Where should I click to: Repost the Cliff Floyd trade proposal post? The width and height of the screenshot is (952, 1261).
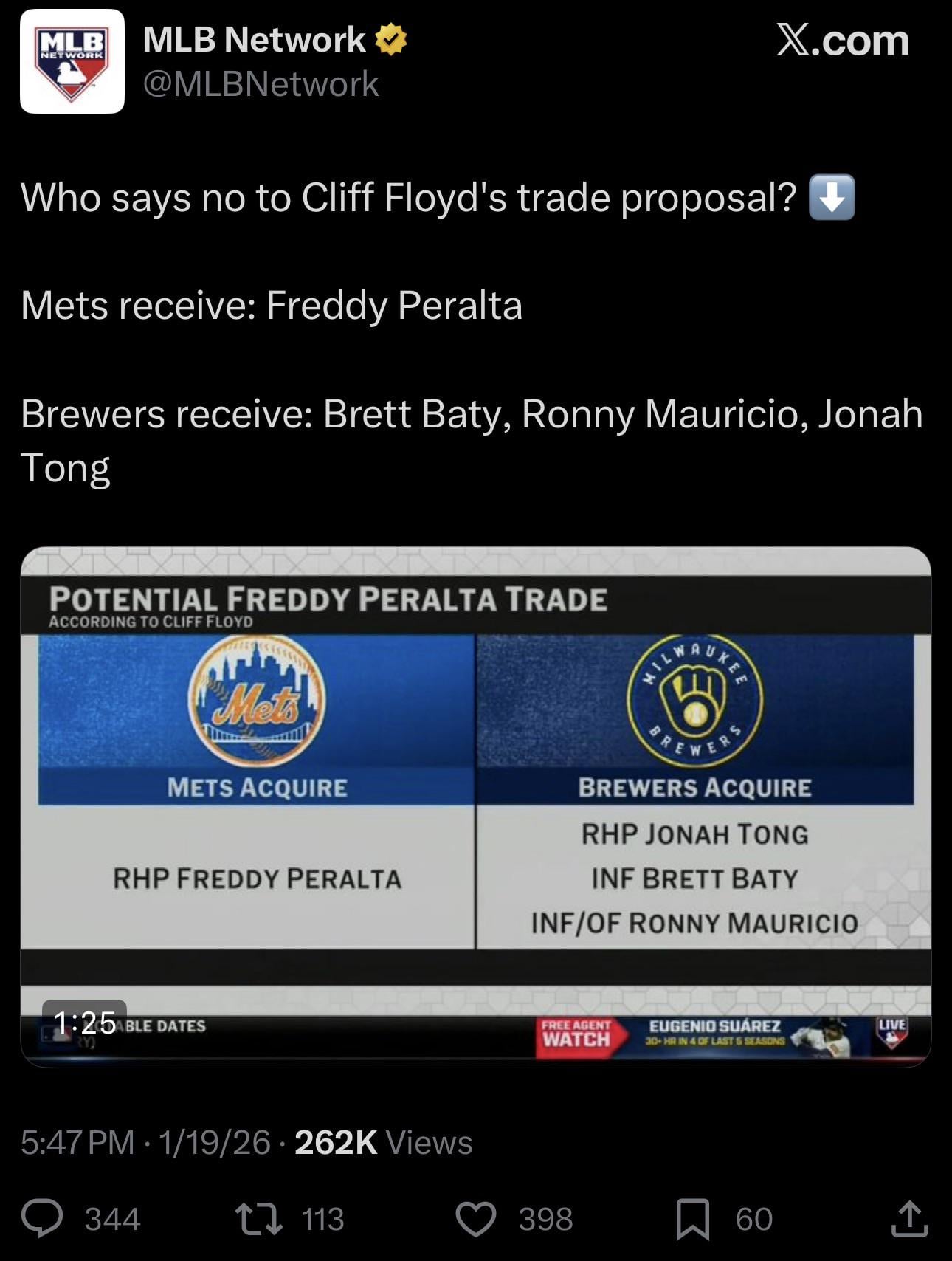(x=258, y=1218)
